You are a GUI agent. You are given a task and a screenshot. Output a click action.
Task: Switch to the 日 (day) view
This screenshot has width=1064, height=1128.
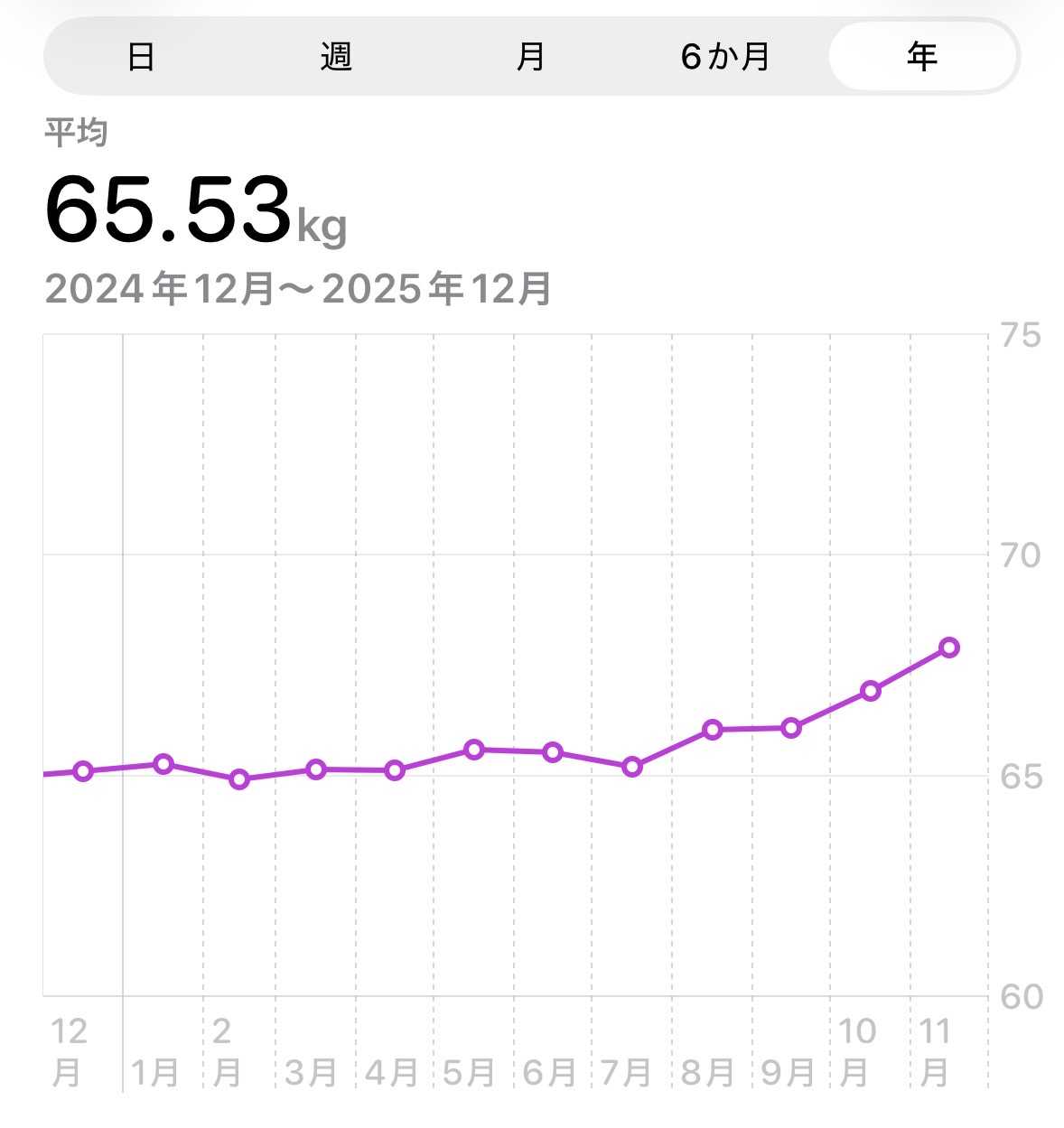[141, 57]
